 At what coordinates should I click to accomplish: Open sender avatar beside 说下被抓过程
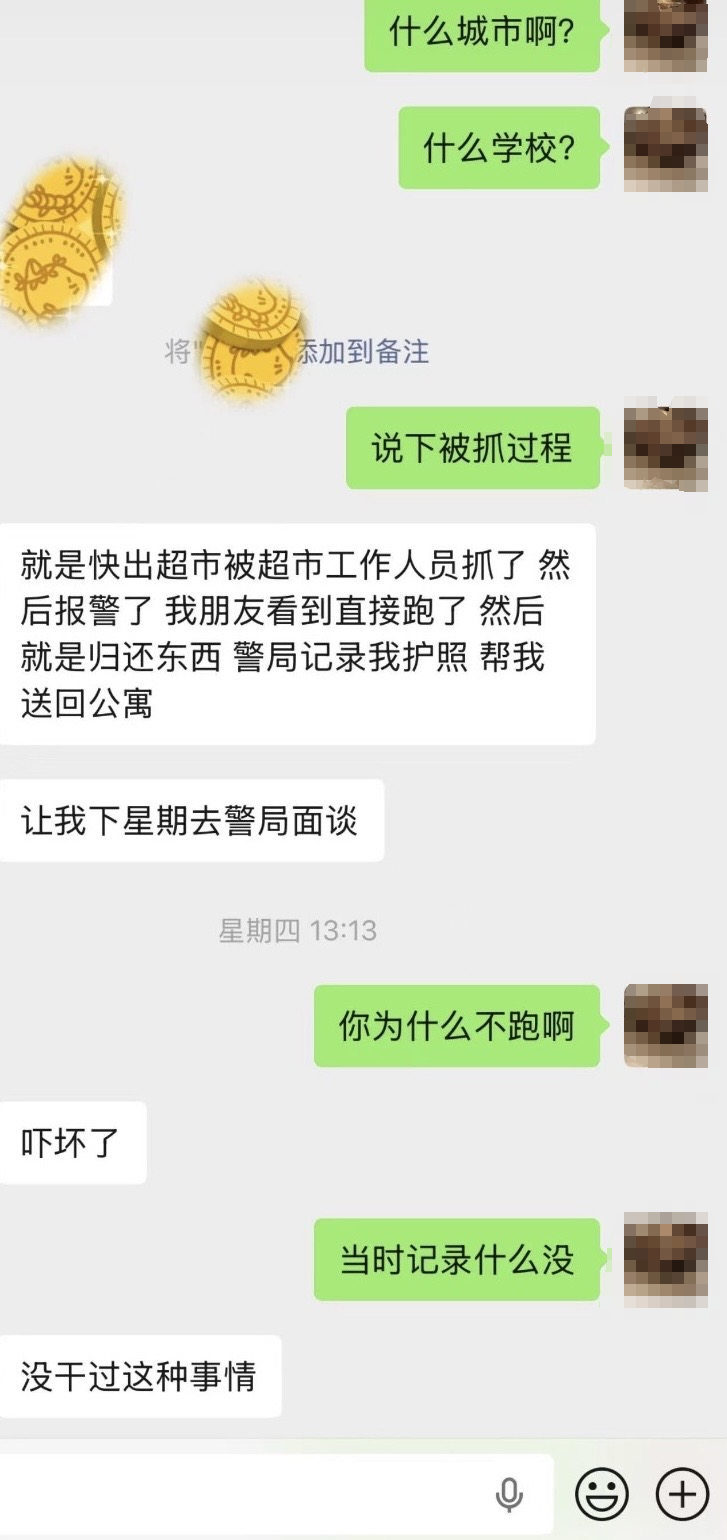665,443
